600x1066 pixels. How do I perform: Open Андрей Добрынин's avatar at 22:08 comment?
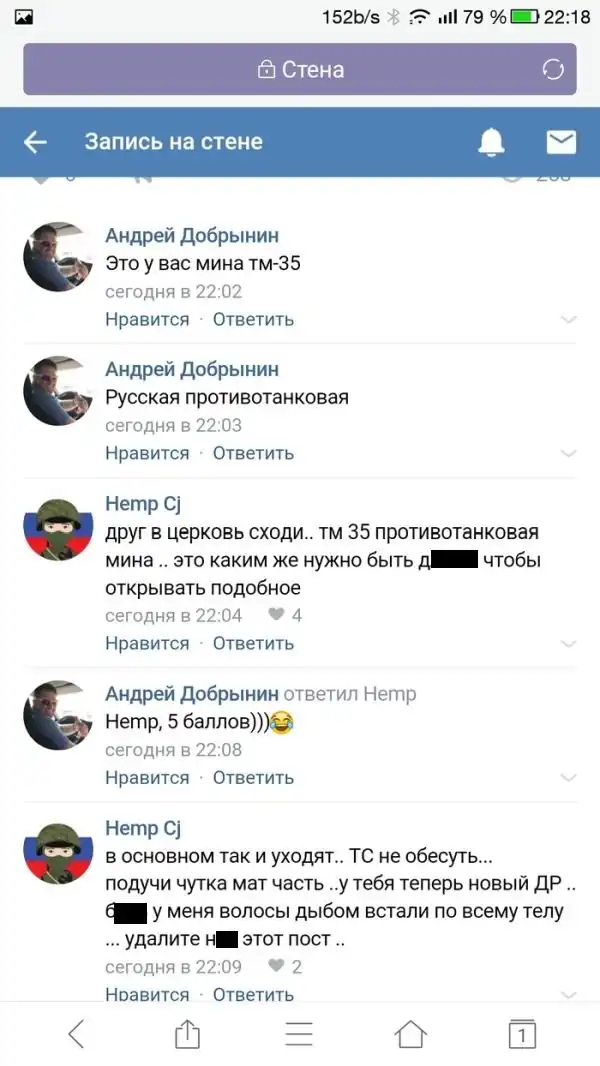click(58, 715)
